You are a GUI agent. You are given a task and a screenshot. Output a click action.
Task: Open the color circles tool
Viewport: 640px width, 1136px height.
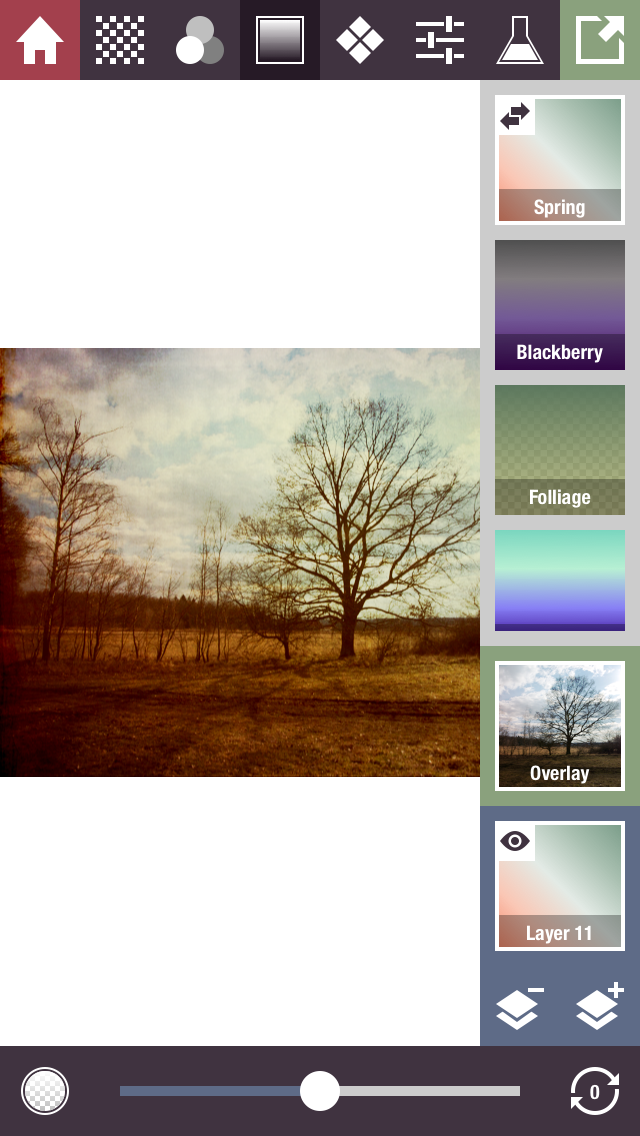point(200,40)
